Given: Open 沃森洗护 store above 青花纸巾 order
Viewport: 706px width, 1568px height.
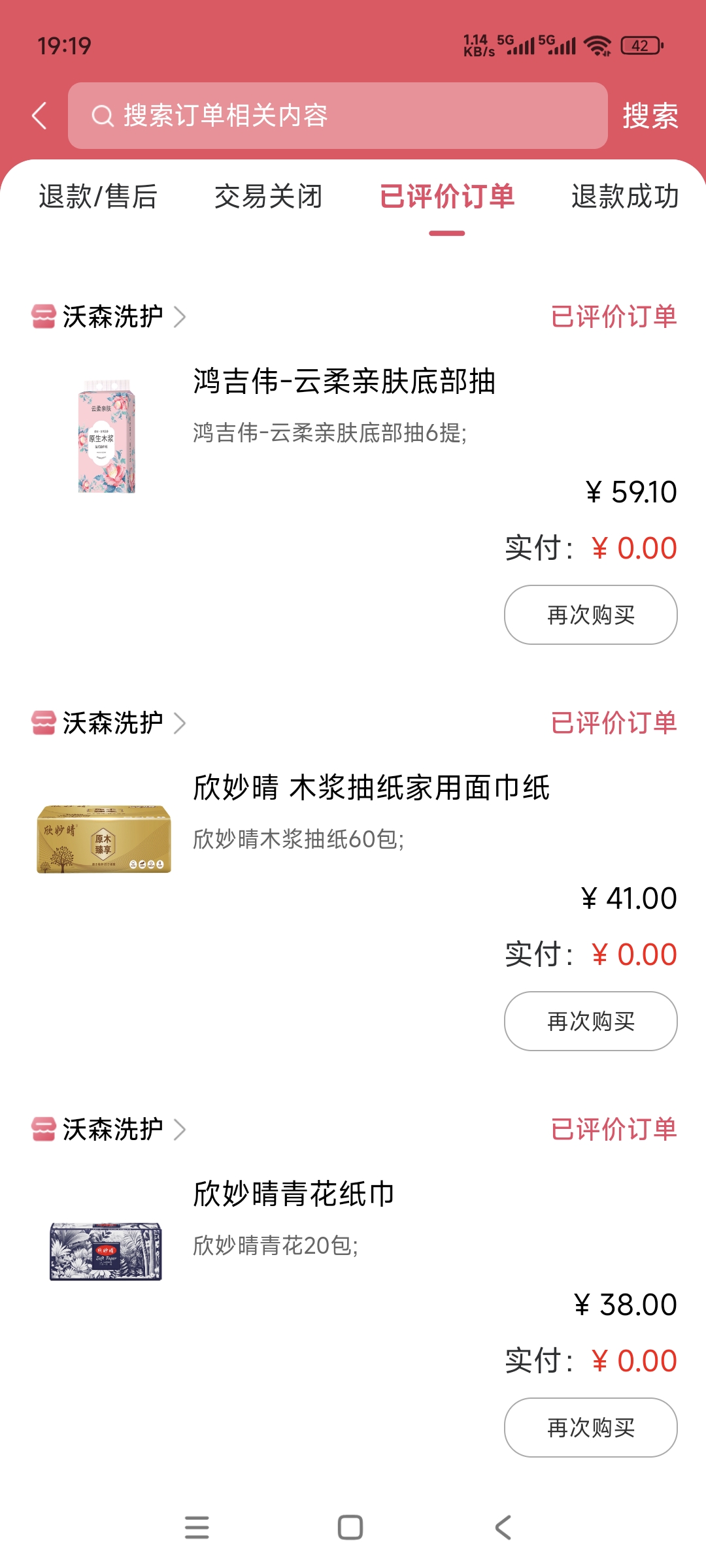Looking at the screenshot, I should coord(111,1130).
